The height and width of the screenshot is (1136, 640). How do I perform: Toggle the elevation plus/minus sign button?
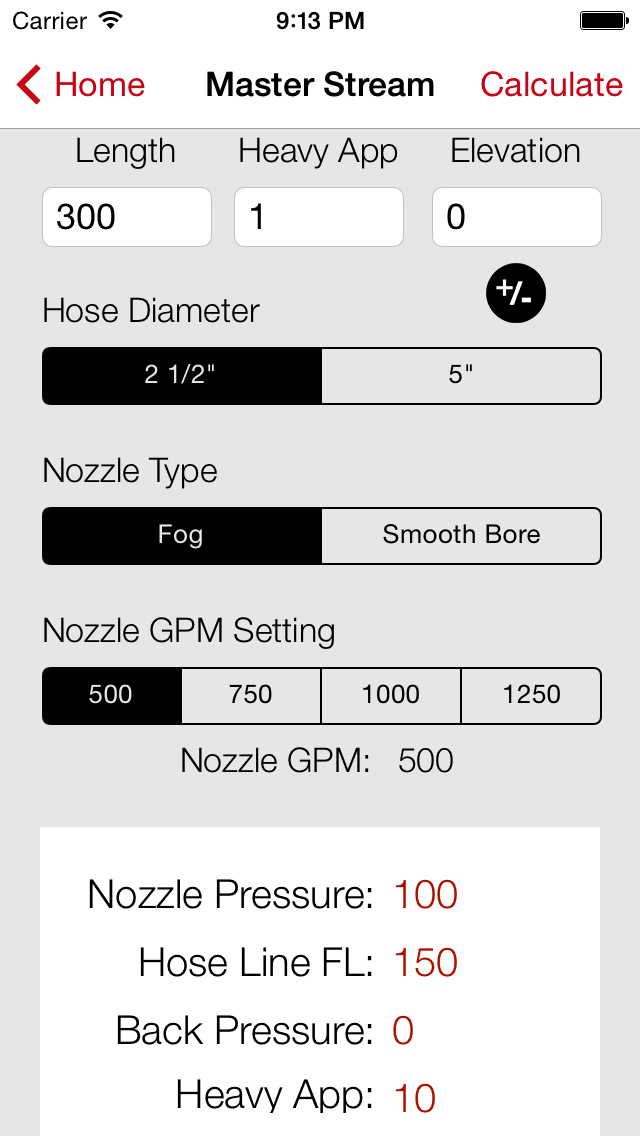click(515, 293)
